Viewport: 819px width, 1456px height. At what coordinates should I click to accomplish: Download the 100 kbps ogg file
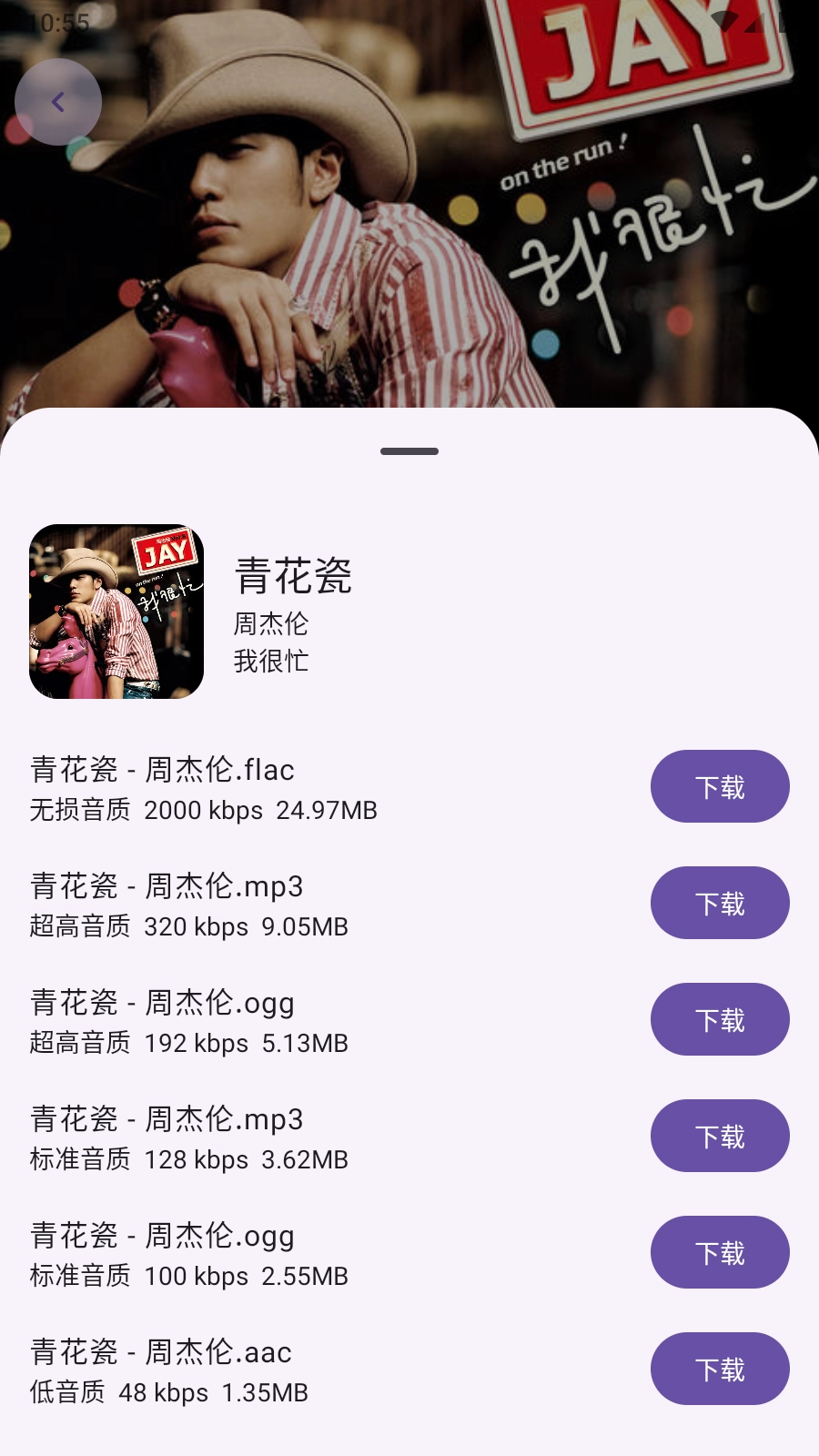click(x=720, y=1252)
